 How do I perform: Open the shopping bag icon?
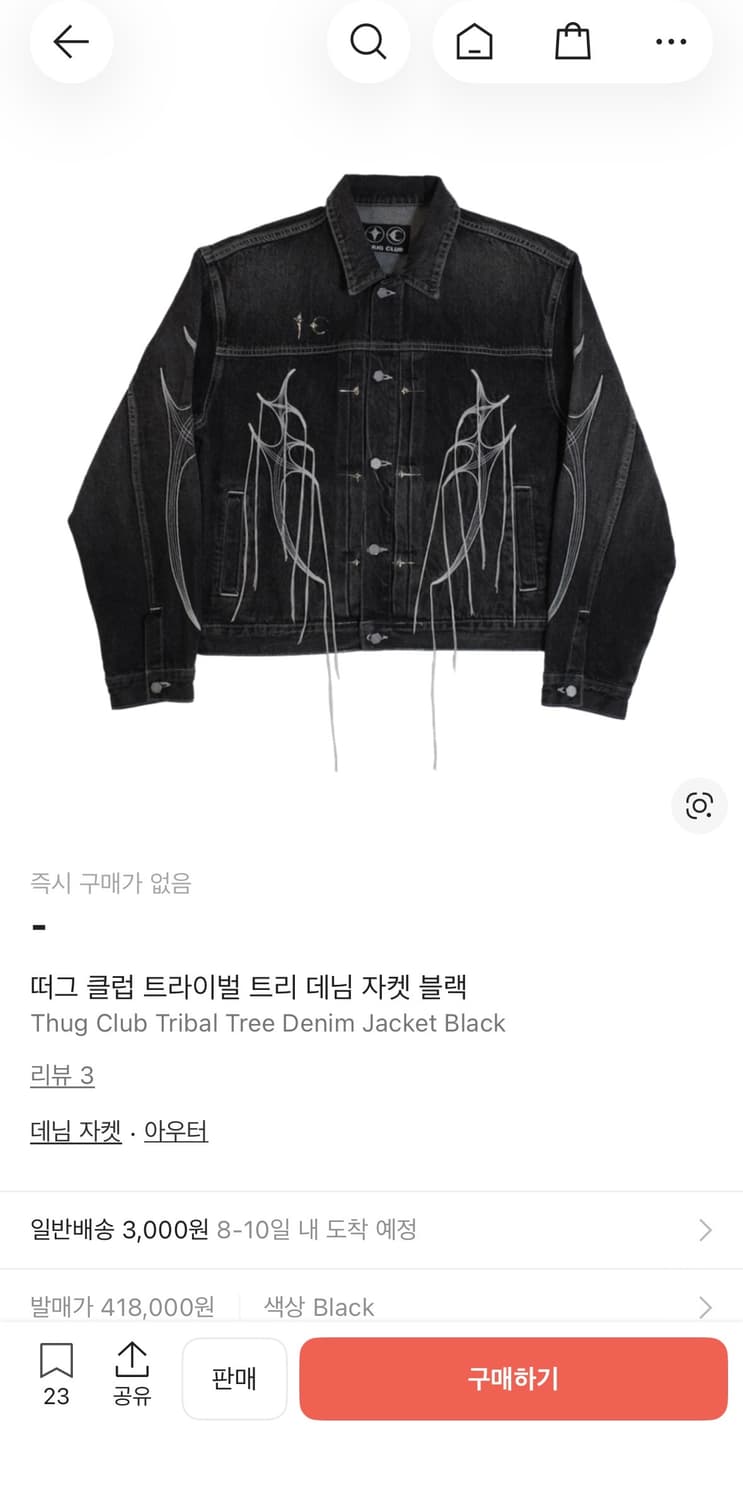tap(572, 42)
